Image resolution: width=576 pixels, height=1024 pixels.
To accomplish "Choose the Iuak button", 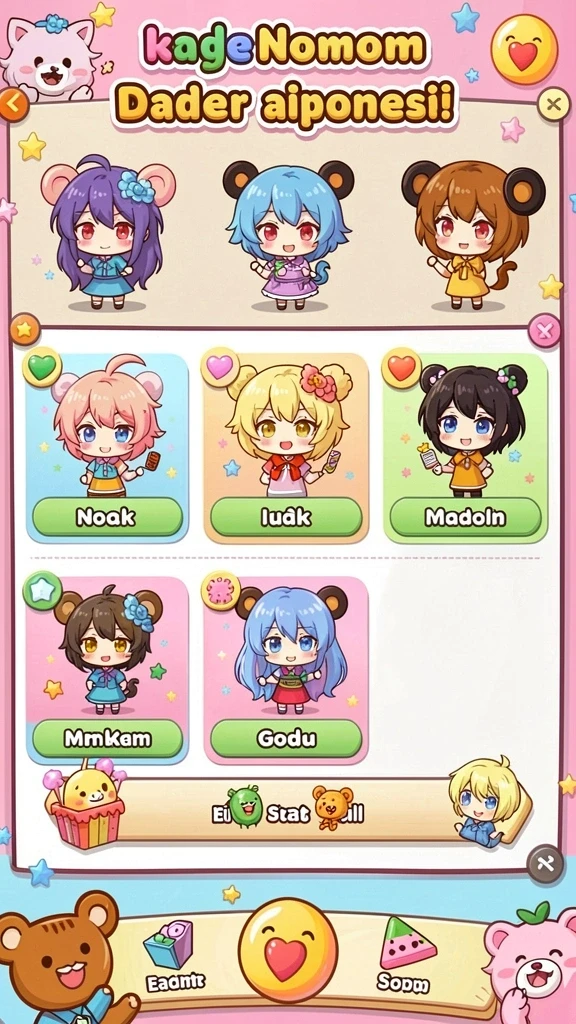I will coord(286,517).
